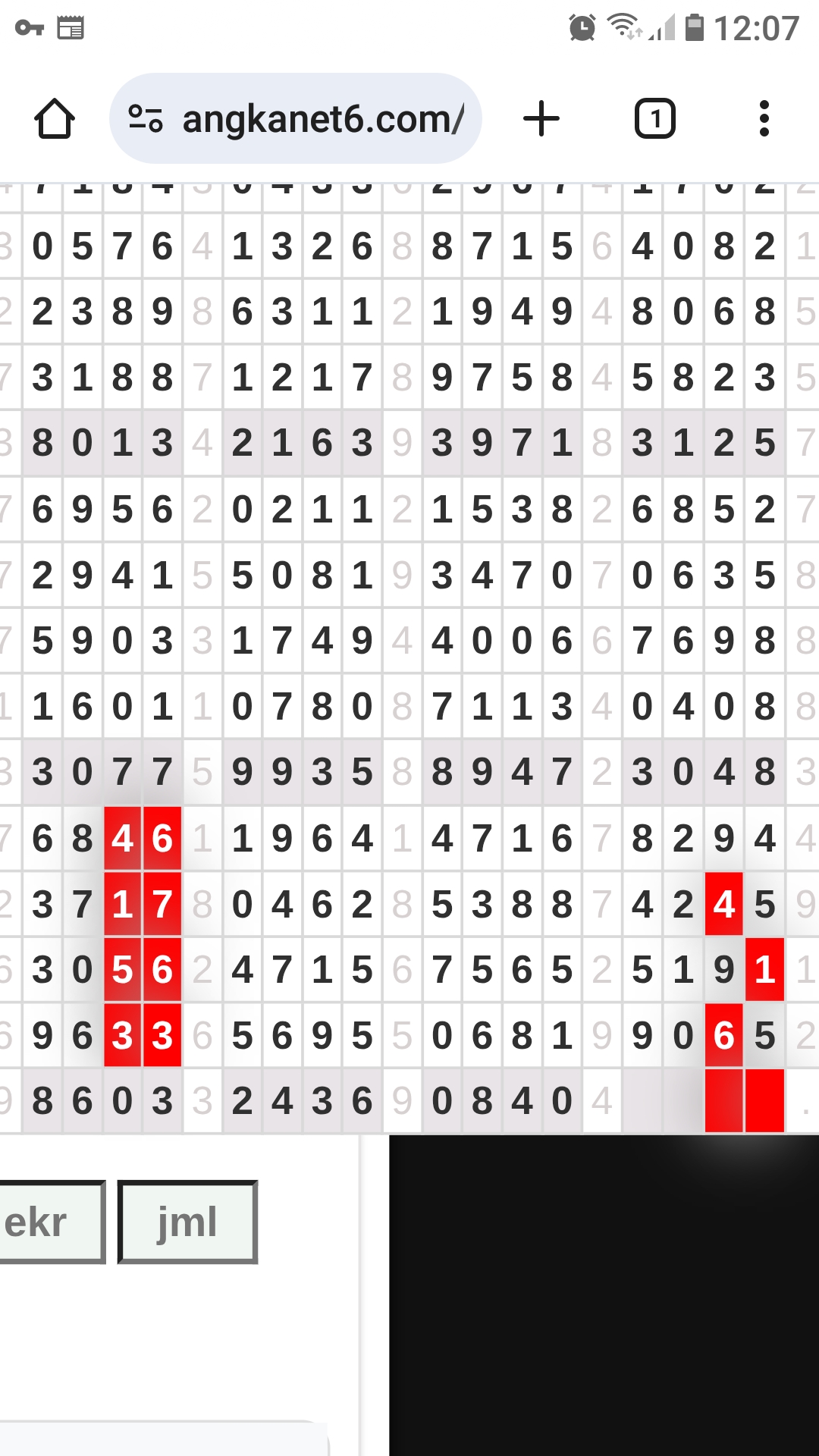
Task: Open the browser overflow menu
Action: (764, 119)
